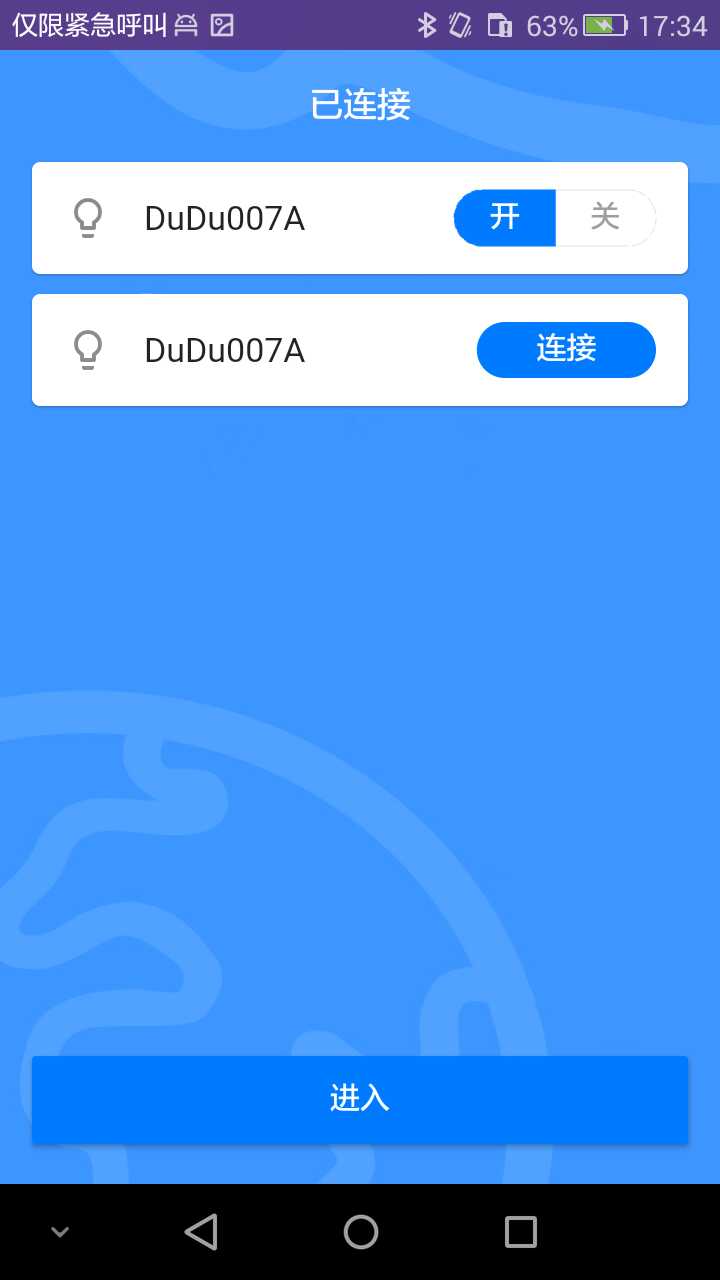Switch the light off with 关 segment
This screenshot has width=720, height=1280.
[605, 218]
